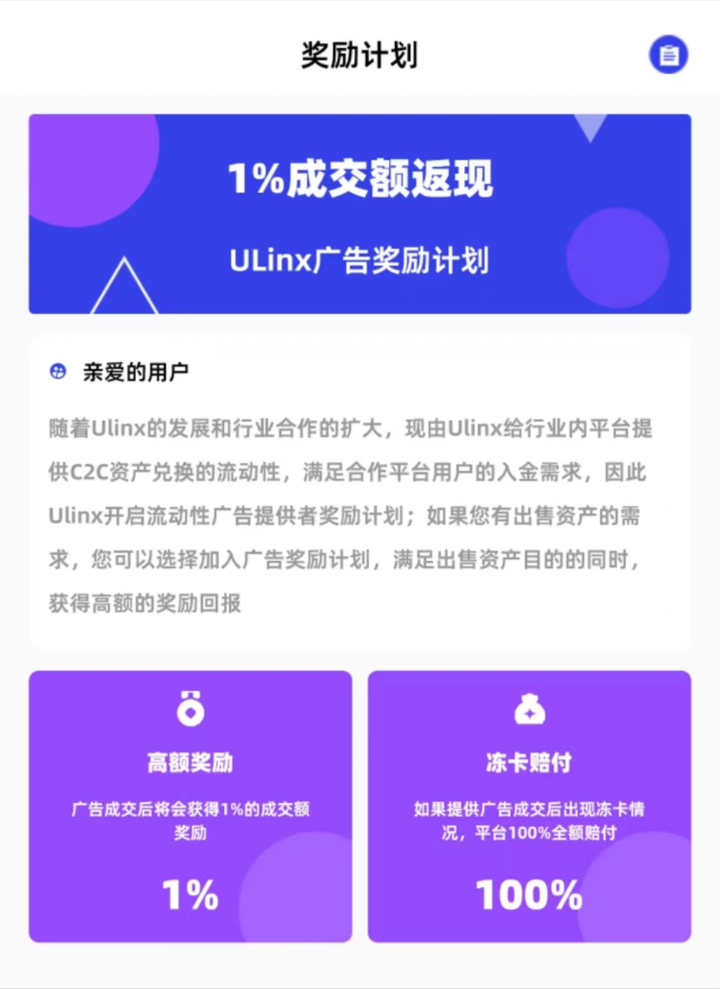The image size is (720, 989).
Task: Click the Ulinx liquidity description paragraph
Action: pos(358,510)
